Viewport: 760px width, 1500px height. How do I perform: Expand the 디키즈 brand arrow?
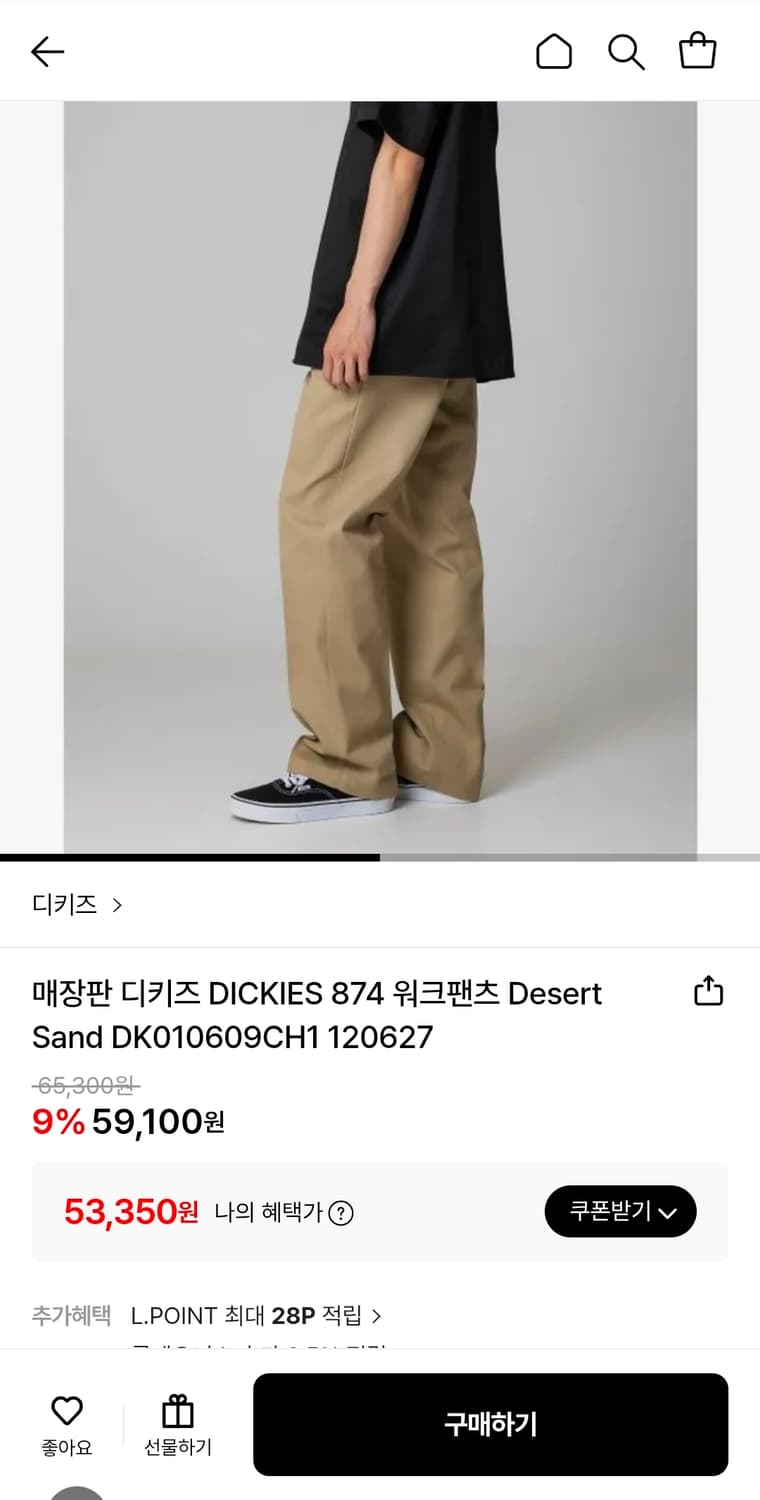(x=117, y=904)
